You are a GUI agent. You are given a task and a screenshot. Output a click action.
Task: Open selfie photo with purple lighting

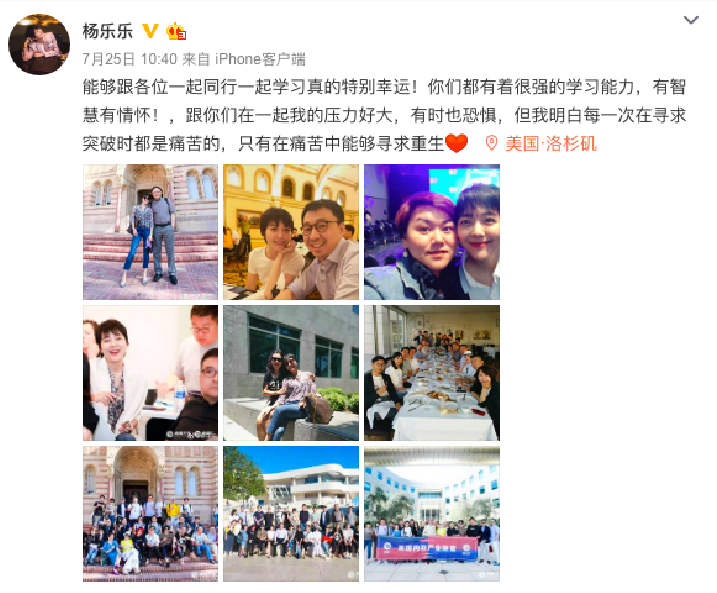431,232
